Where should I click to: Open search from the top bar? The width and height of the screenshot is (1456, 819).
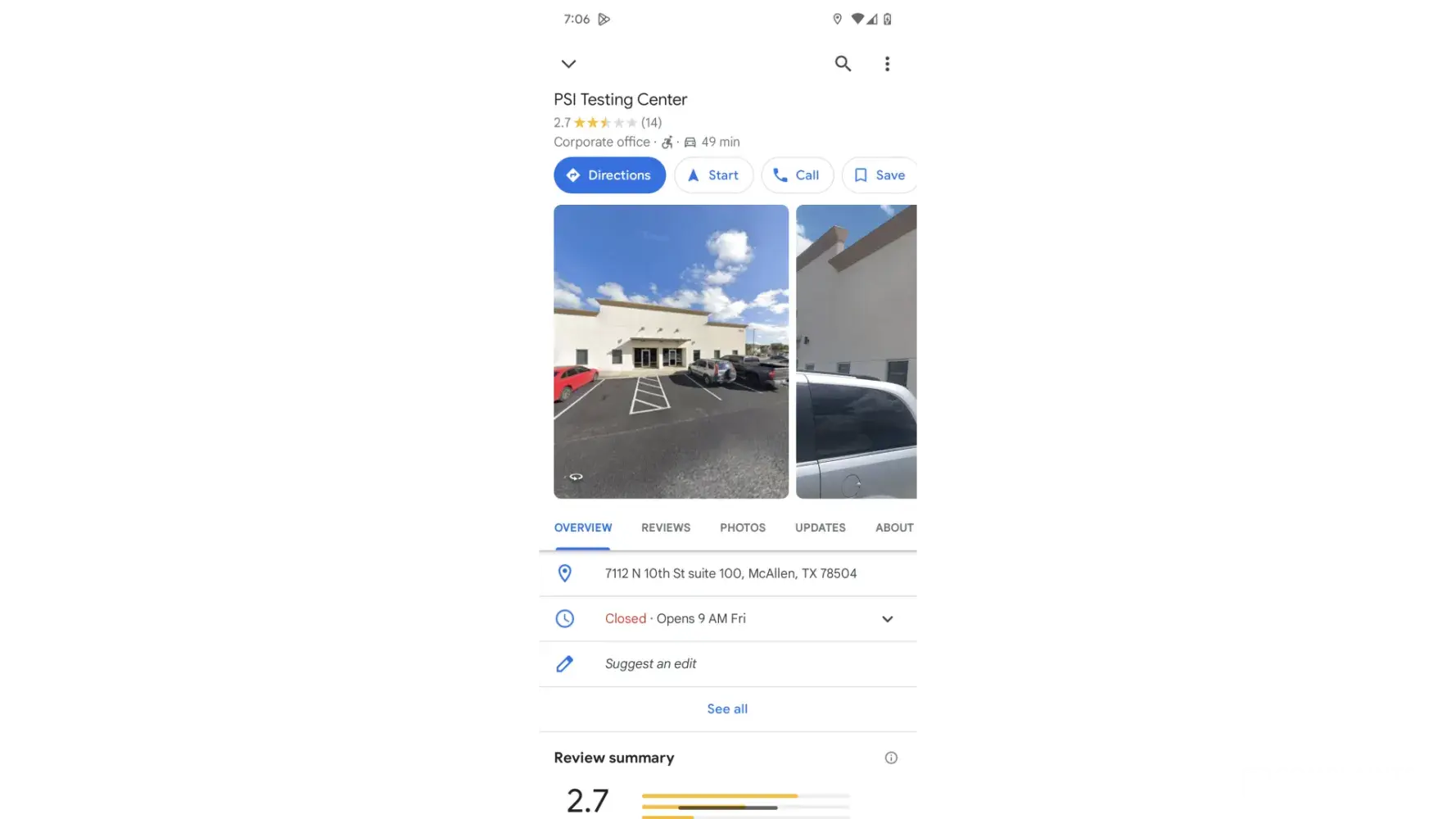coord(843,64)
